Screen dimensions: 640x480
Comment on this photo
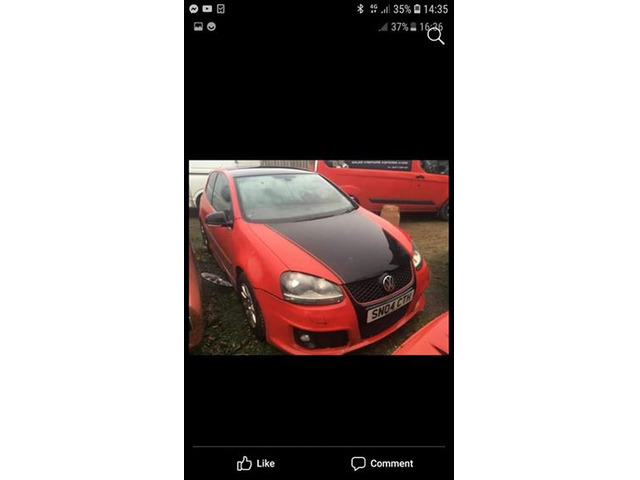pyautogui.click(x=382, y=463)
